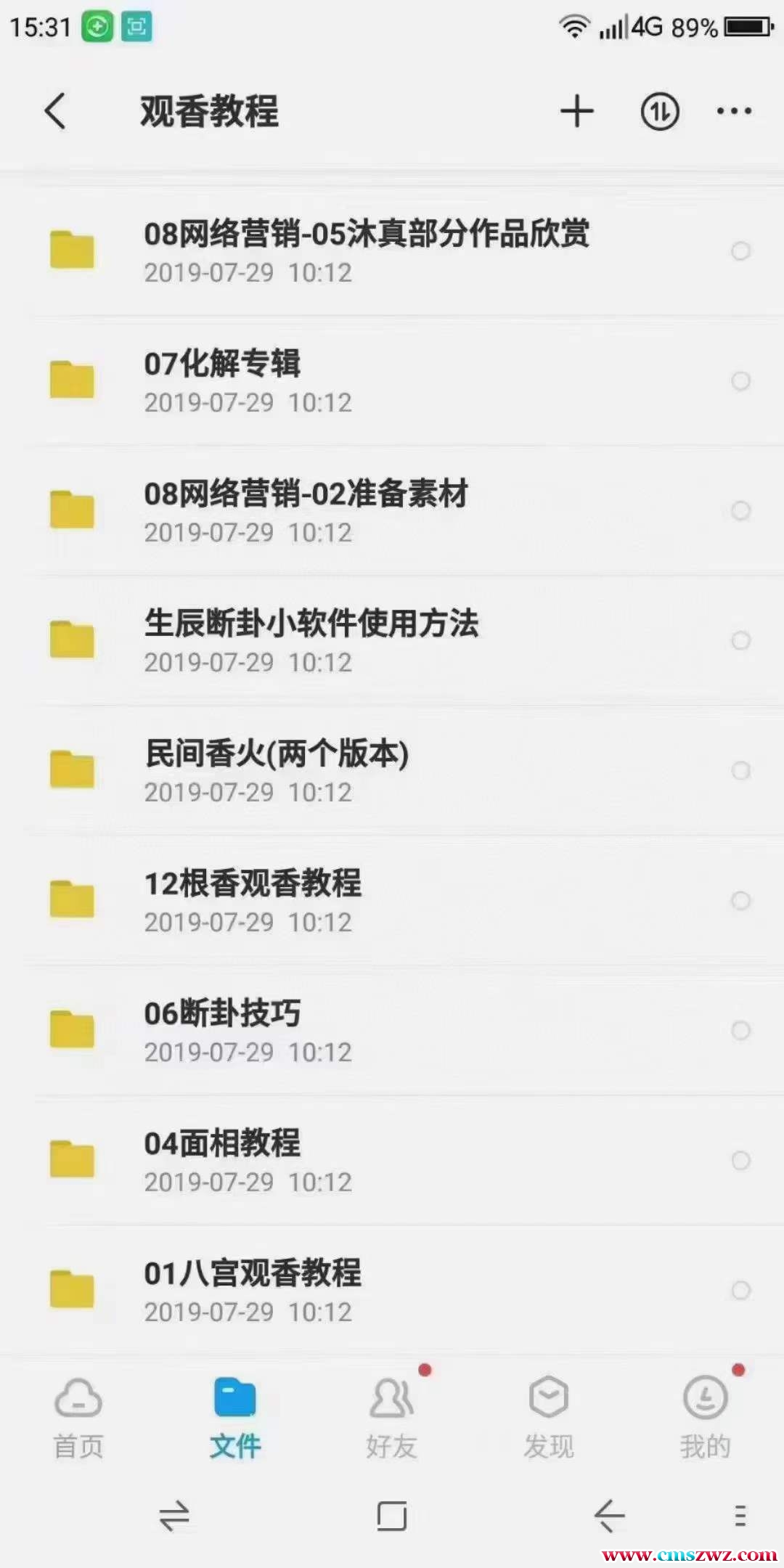Screen dimensions: 784x1568
Task: Tap the plus icon to add
Action: coord(577,111)
